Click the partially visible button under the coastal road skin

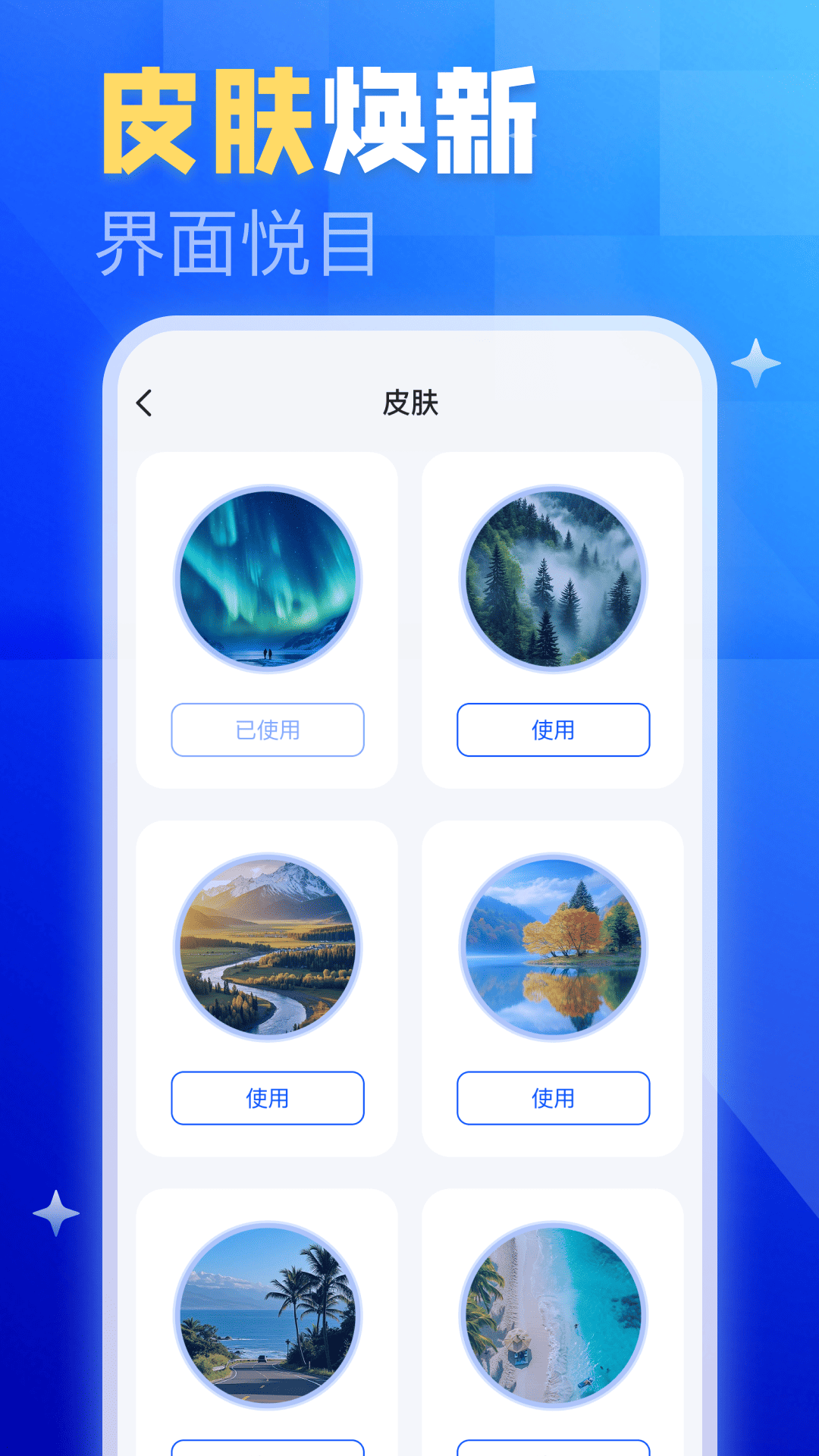pyautogui.click(x=268, y=1448)
